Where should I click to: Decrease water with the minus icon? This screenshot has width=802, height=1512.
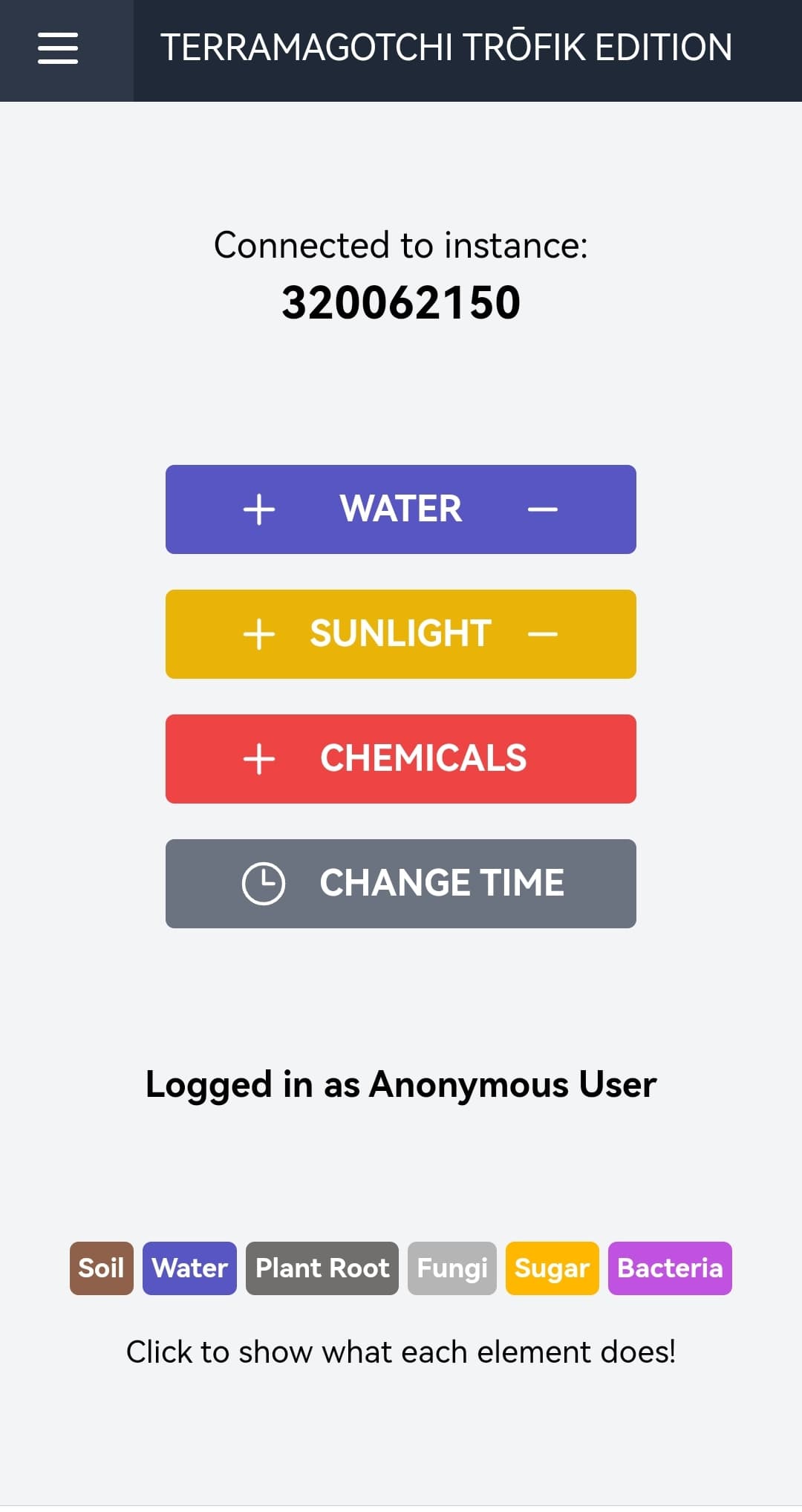542,509
